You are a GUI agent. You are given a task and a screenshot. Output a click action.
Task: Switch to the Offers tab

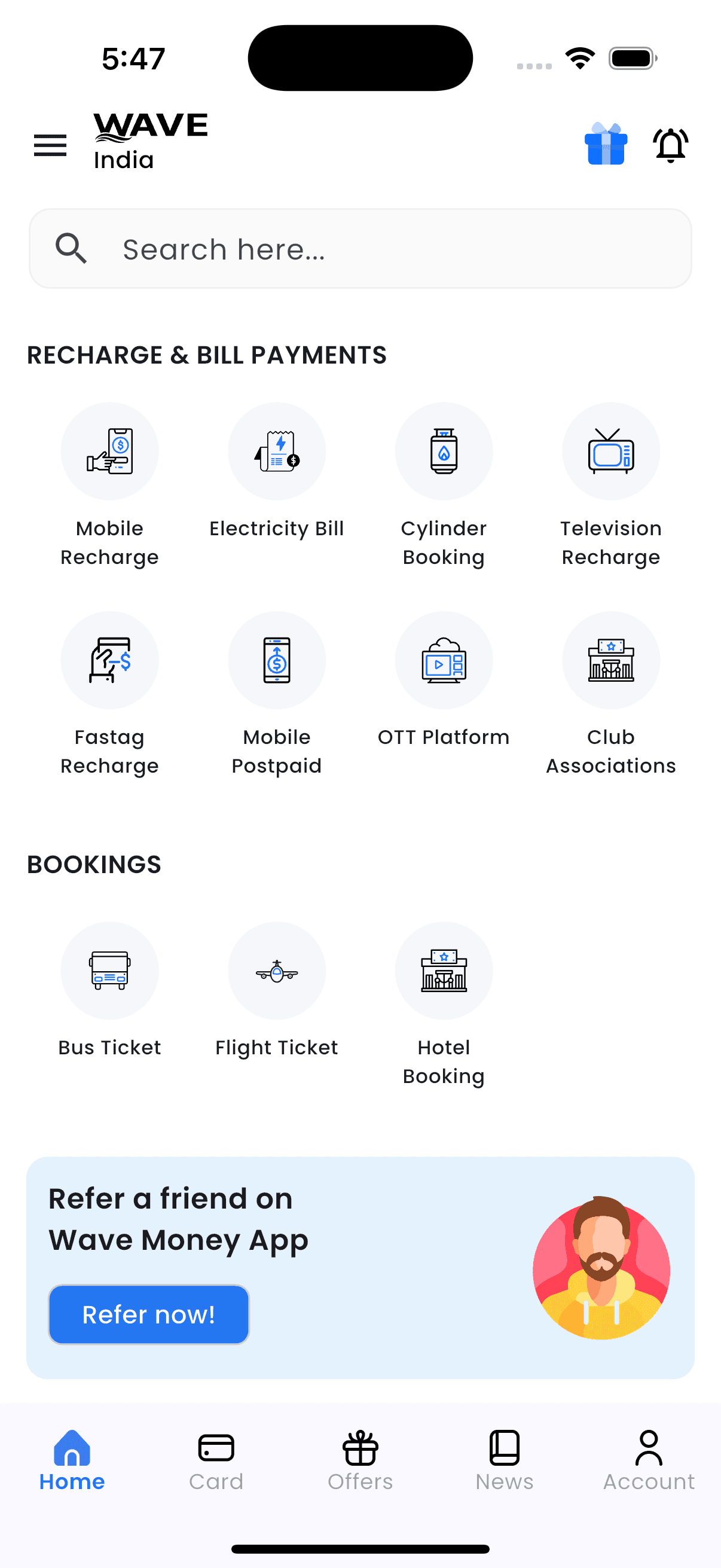coord(360,1460)
